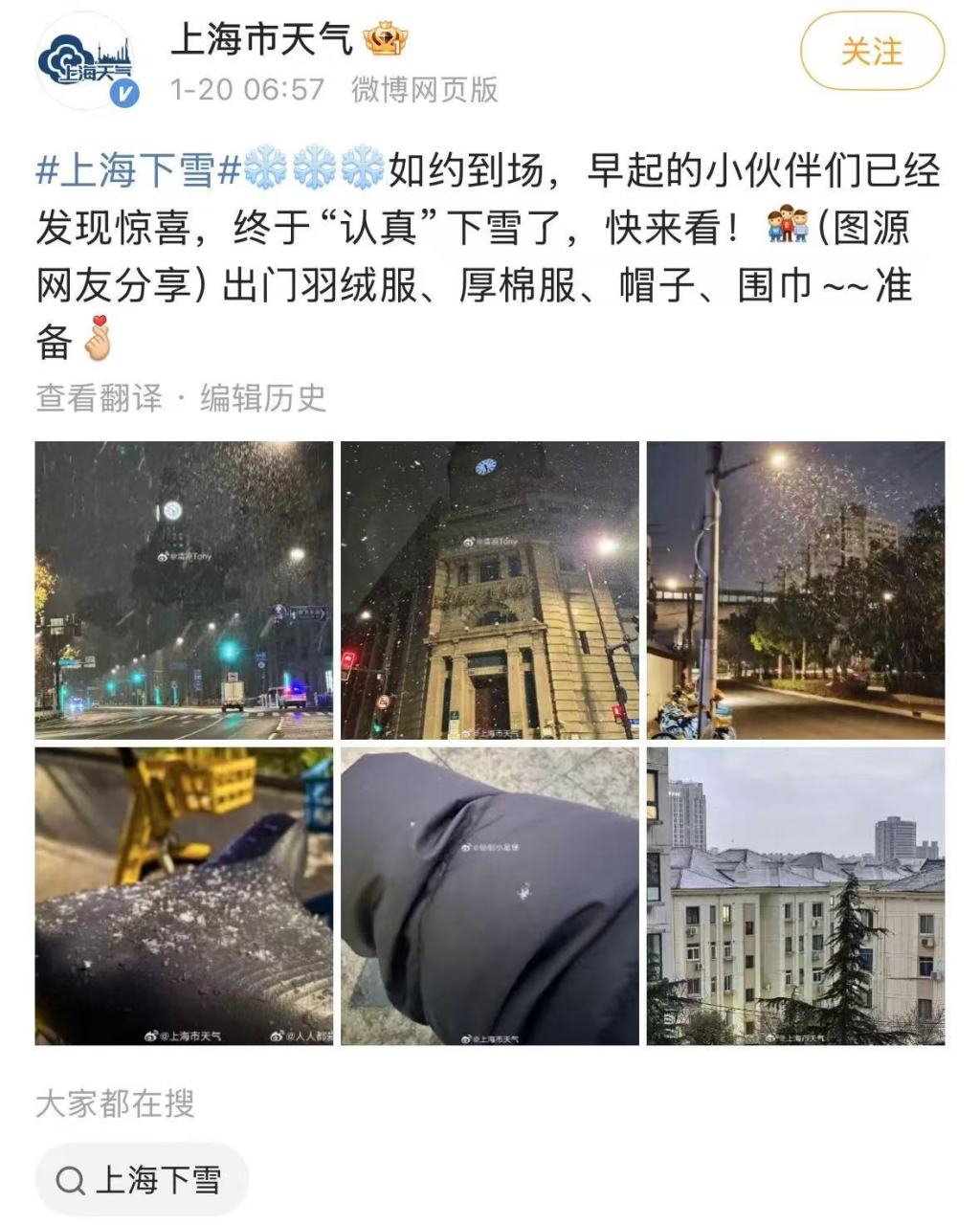Open the clock tower building photo
The image size is (980, 1225).
click(x=490, y=590)
